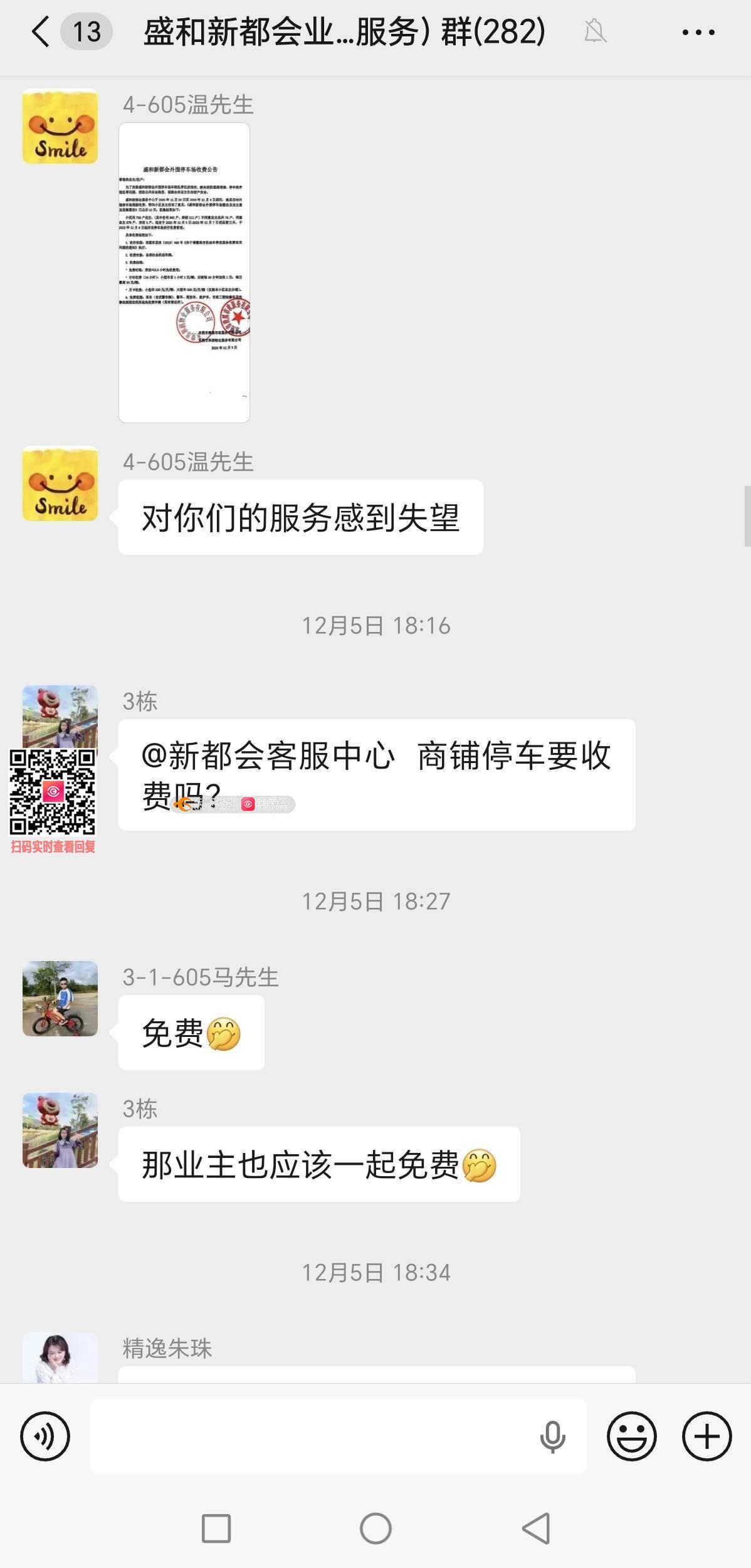Viewport: 751px width, 1568px height.
Task: Open 3栋 avatar beside 那业主也应该一起免费
Action: [x=60, y=1130]
